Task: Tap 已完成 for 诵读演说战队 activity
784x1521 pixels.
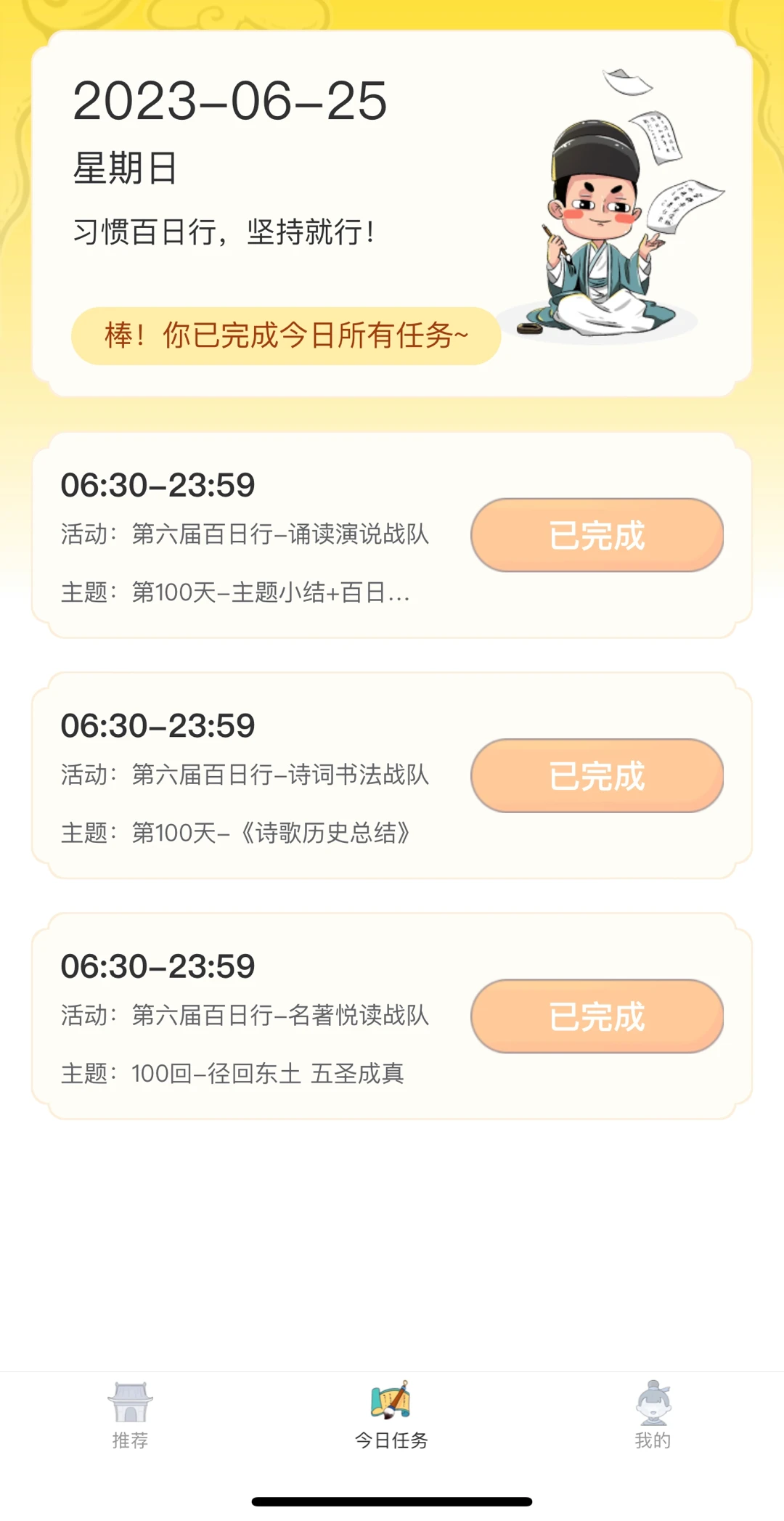Action: coord(597,535)
